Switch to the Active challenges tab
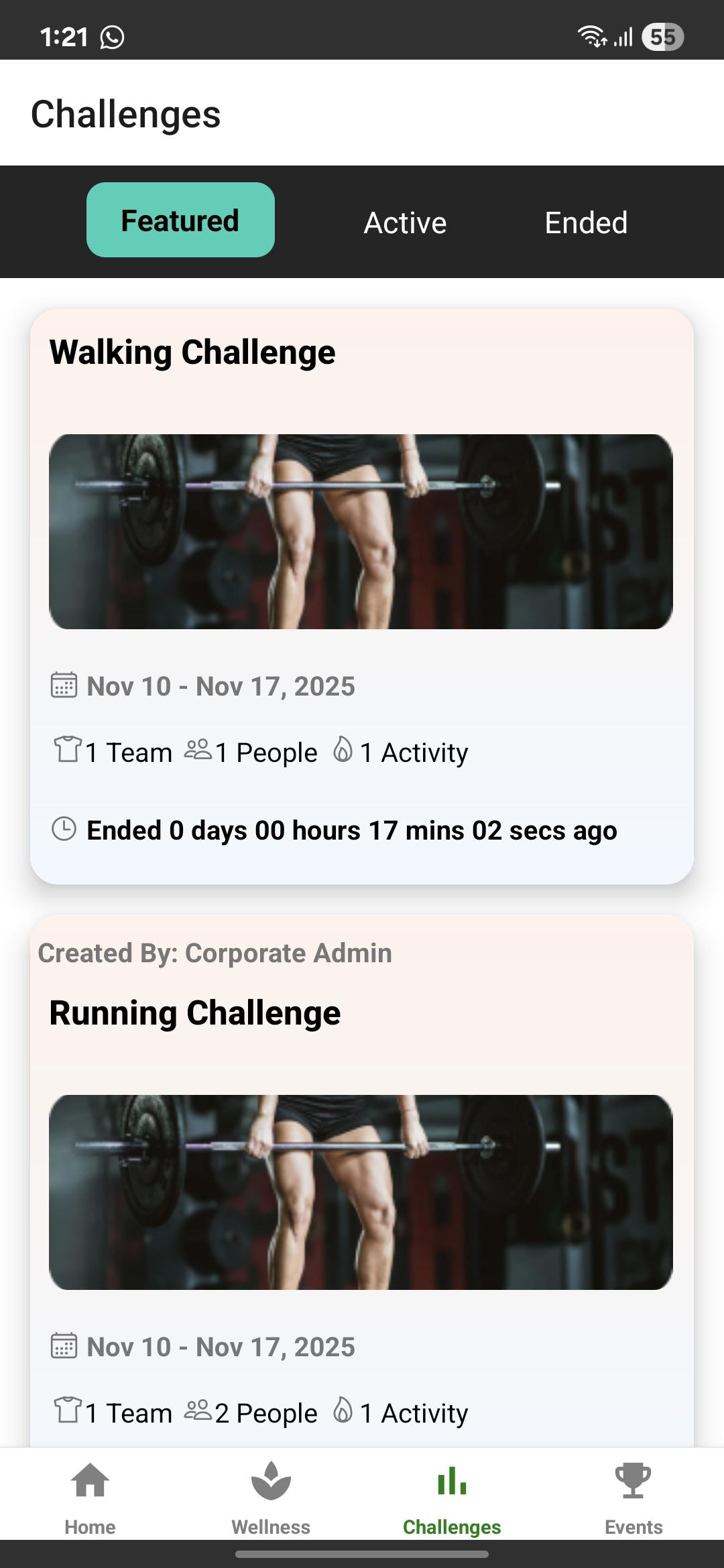The height and width of the screenshot is (1568, 724). coord(405,222)
